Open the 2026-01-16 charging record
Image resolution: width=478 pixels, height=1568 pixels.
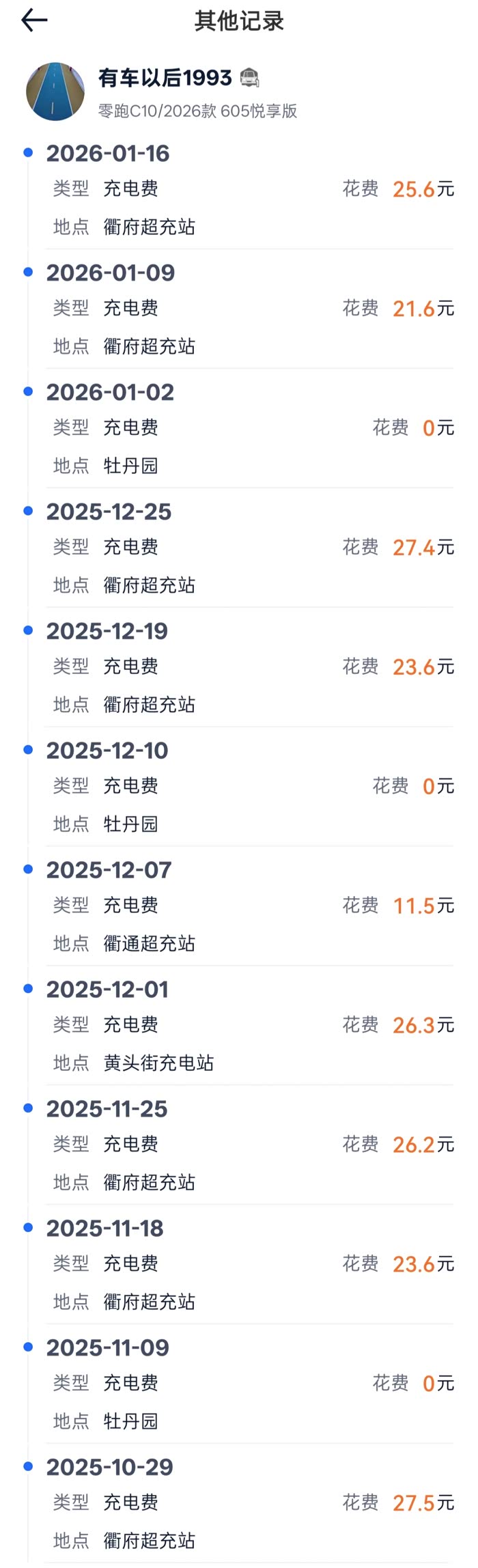pos(249,190)
